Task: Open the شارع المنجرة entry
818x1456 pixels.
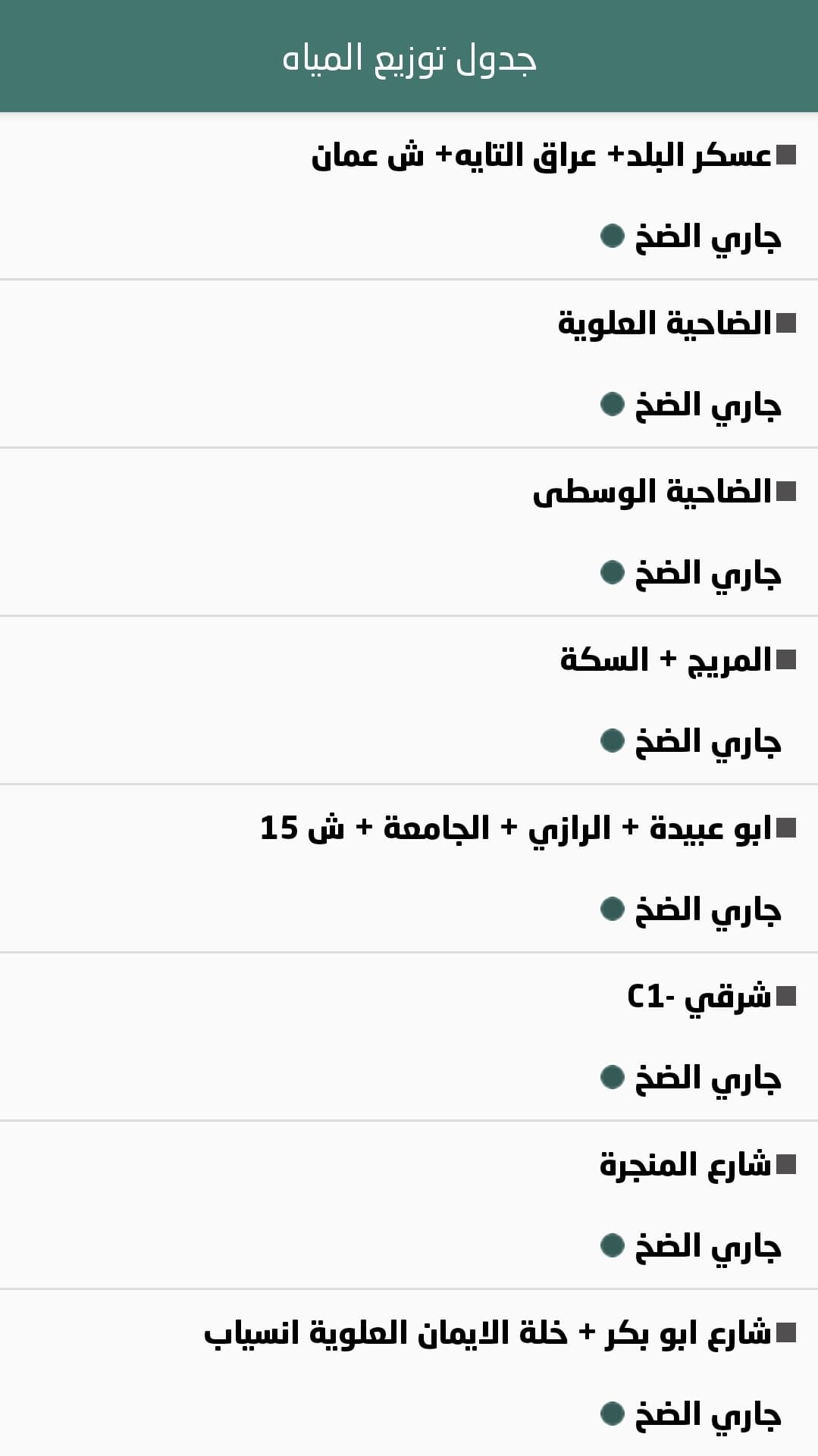Action: pyautogui.click(x=685, y=1166)
